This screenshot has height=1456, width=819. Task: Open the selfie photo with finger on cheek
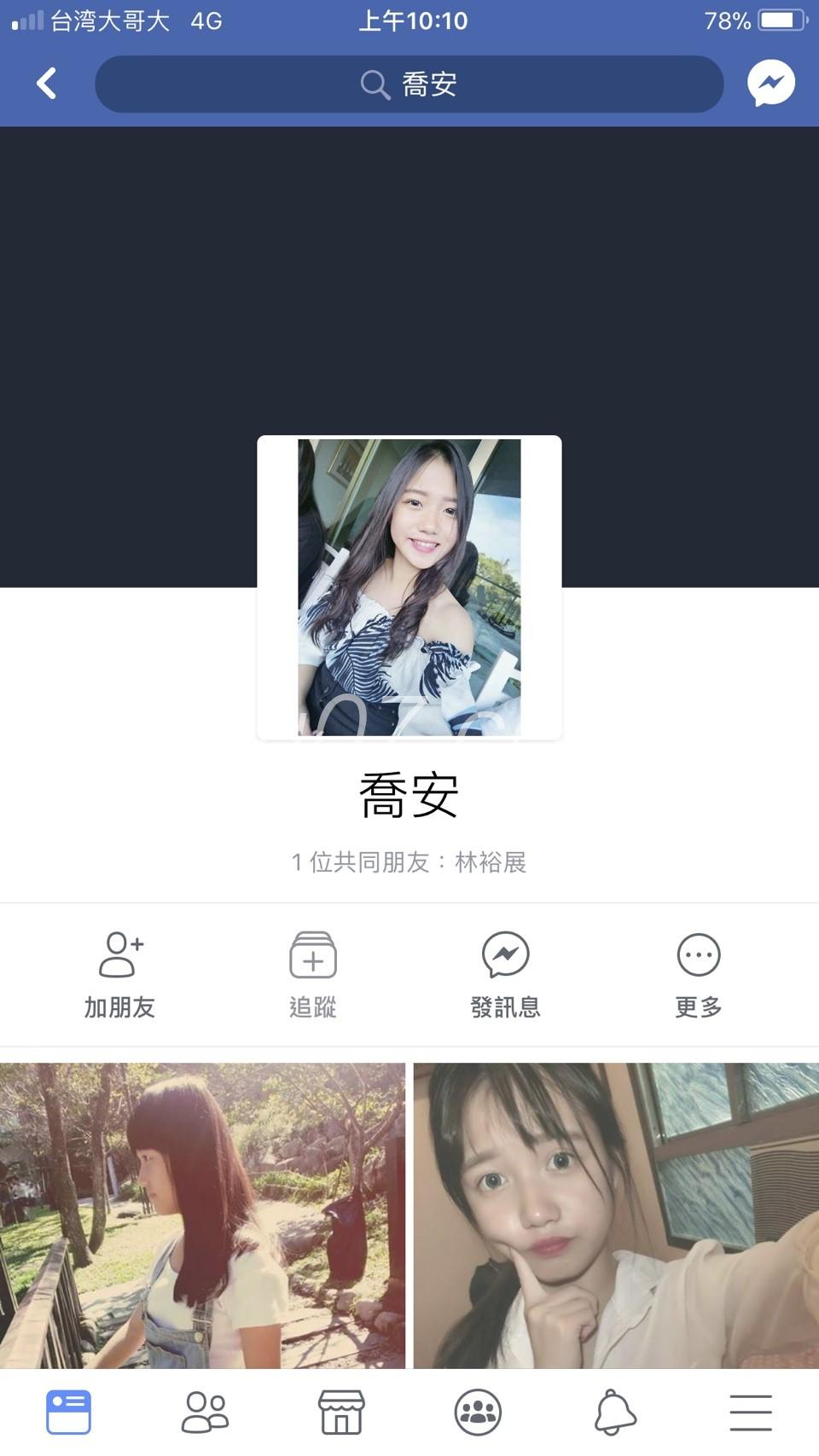pos(616,1215)
